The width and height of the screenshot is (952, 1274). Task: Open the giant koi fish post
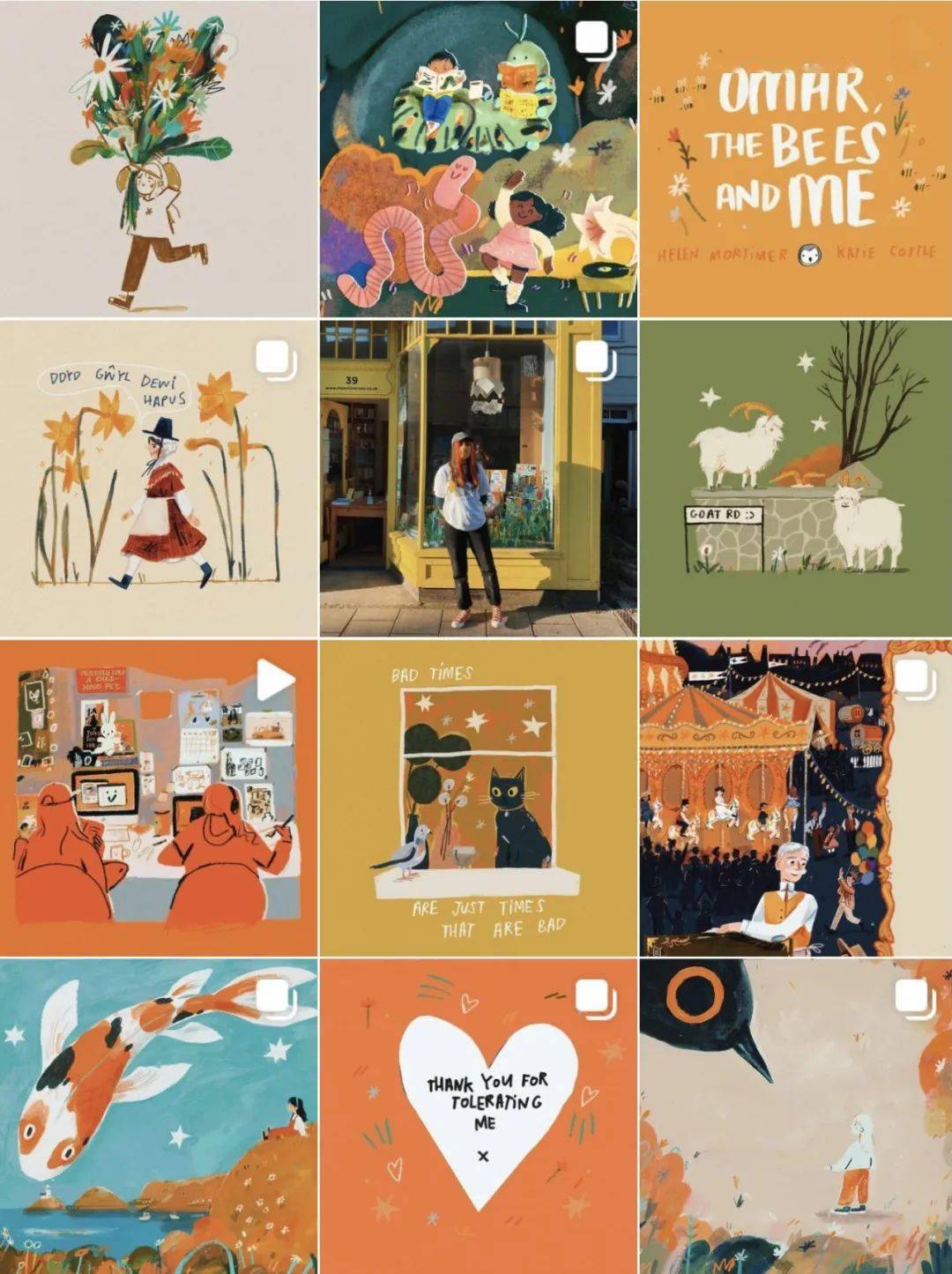(159, 1116)
